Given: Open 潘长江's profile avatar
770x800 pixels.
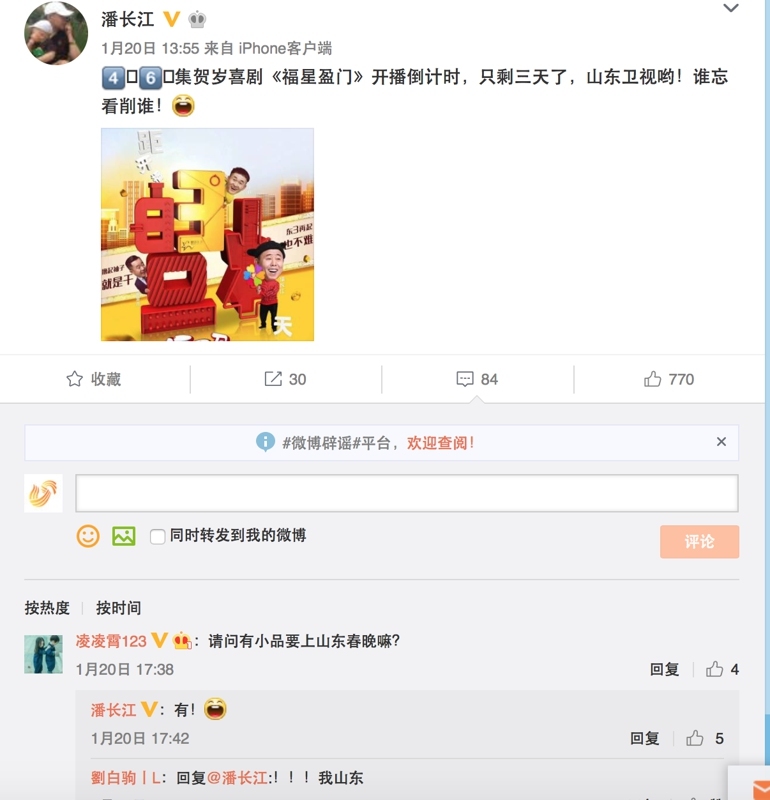Looking at the screenshot, I should click(56, 33).
